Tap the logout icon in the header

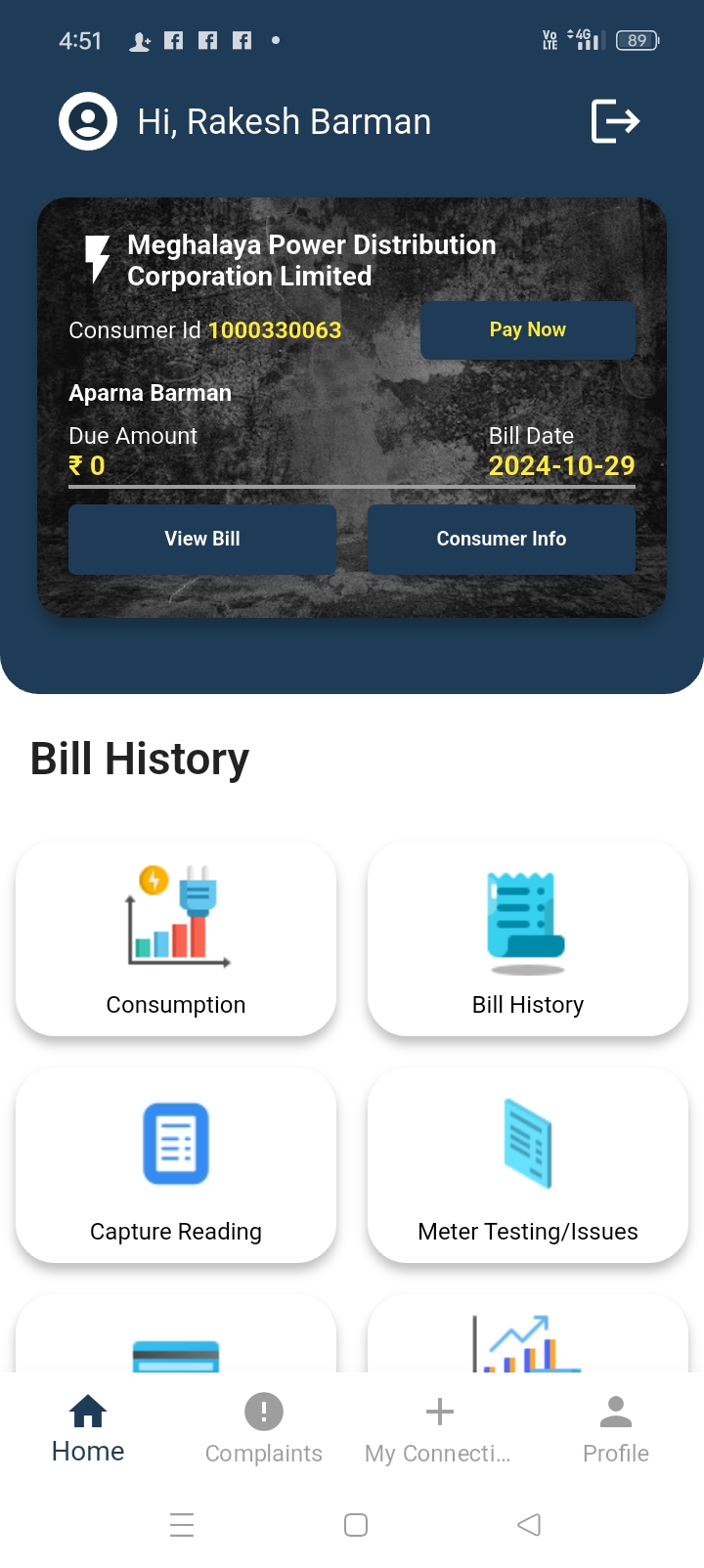615,121
